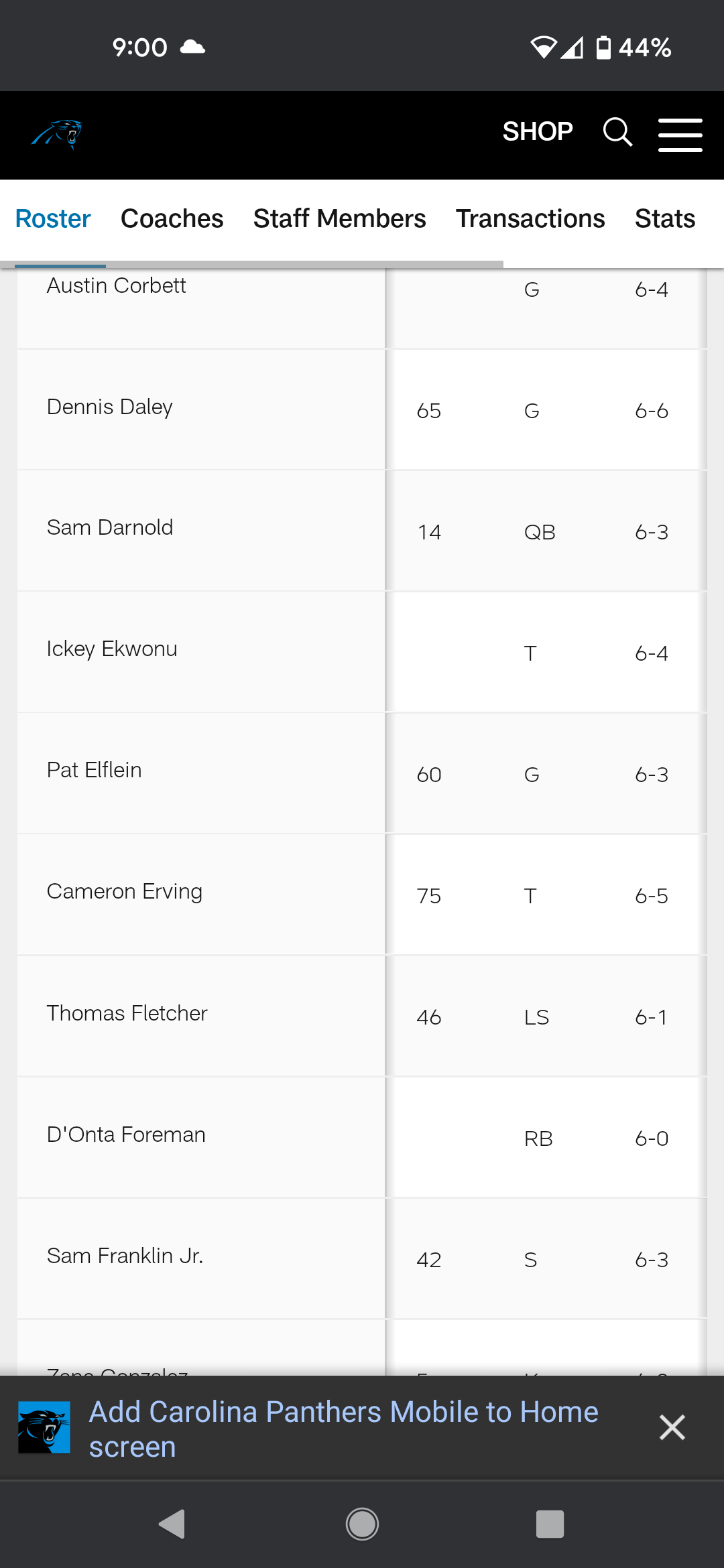Switch to the Coaches tab
Screen dimensions: 724x1568
tap(172, 218)
